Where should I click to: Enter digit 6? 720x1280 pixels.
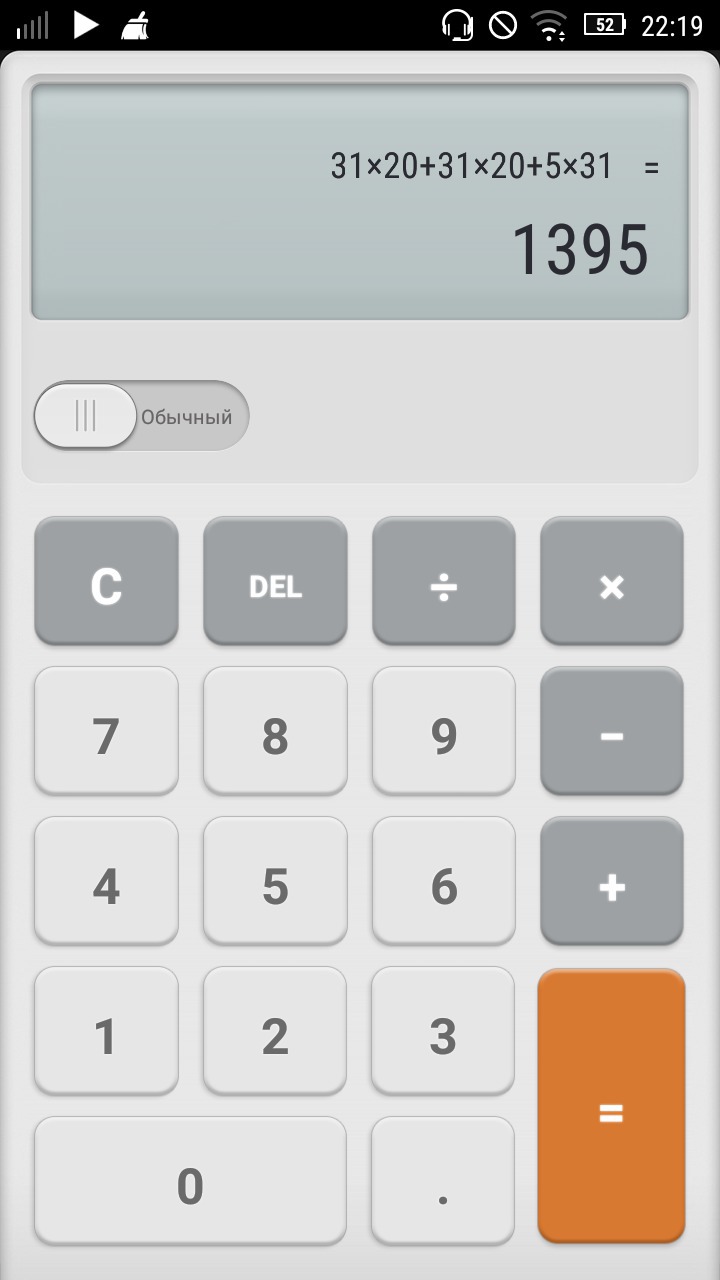443,881
